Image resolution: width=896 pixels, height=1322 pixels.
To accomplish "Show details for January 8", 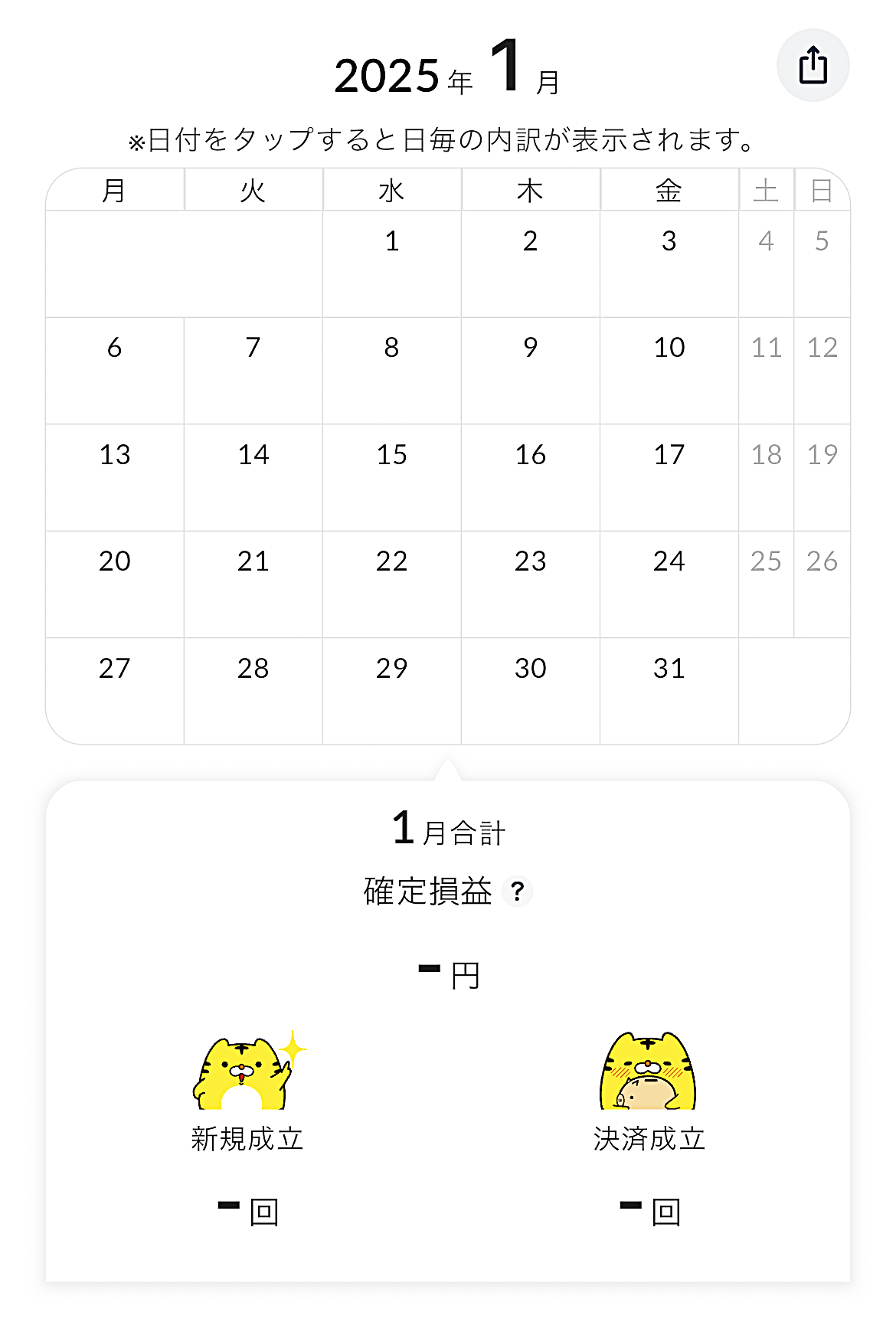I will (x=391, y=369).
